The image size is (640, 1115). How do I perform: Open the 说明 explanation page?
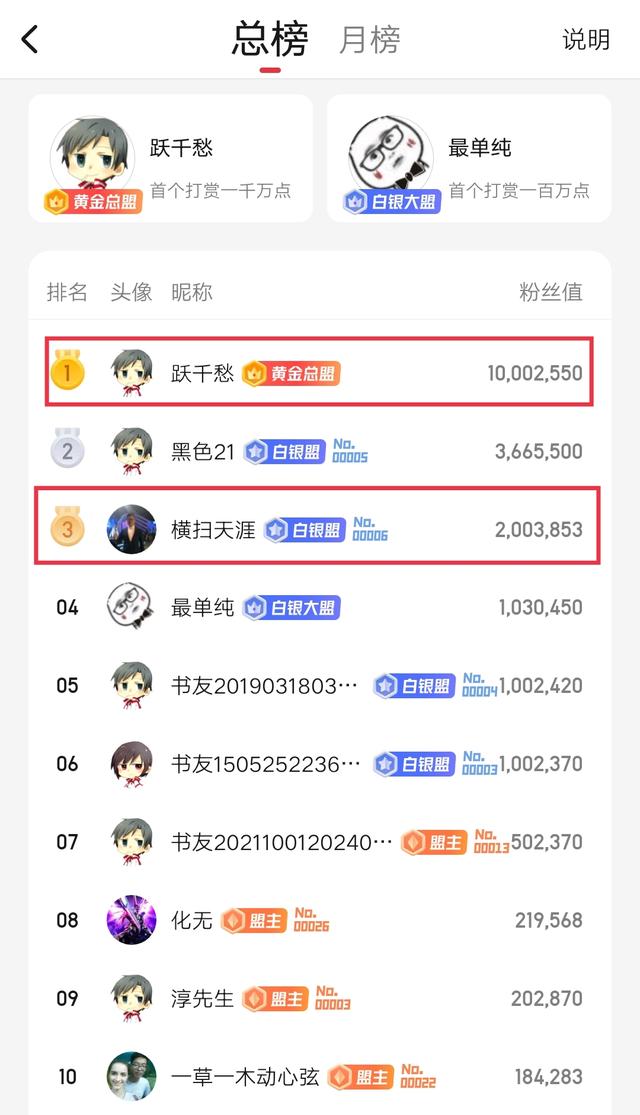[586, 40]
